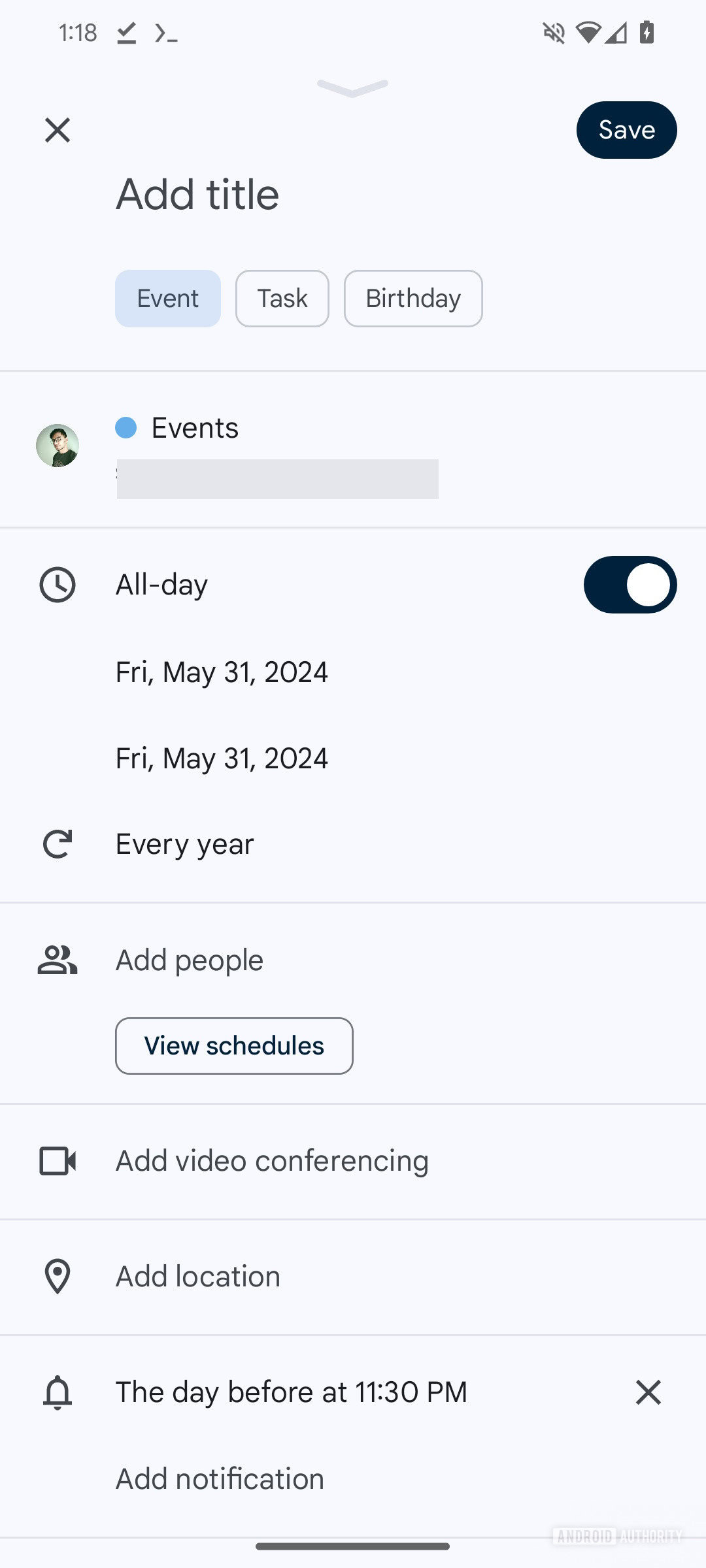
Task: Remove the 11:30 PM notification
Action: 648,1392
